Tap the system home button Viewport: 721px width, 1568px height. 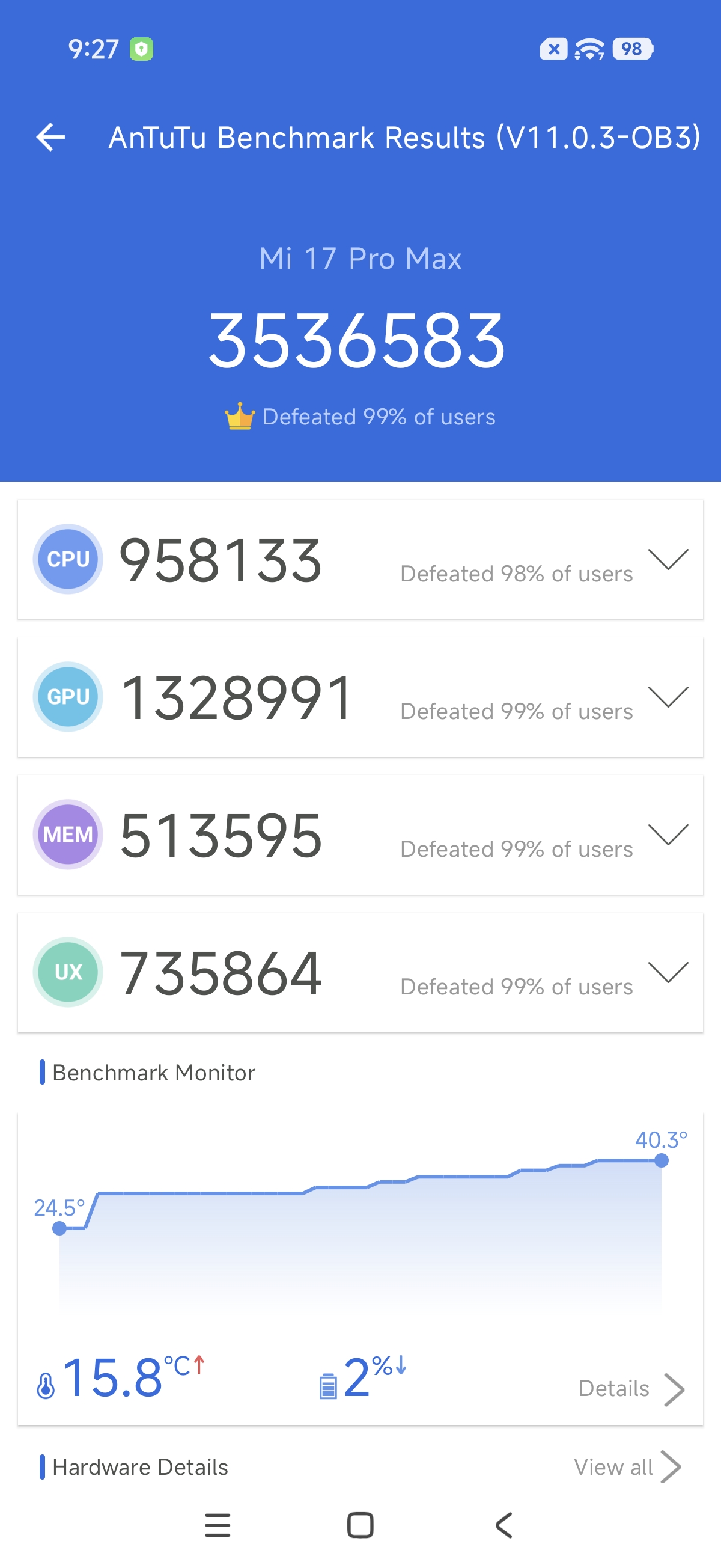(x=360, y=1525)
